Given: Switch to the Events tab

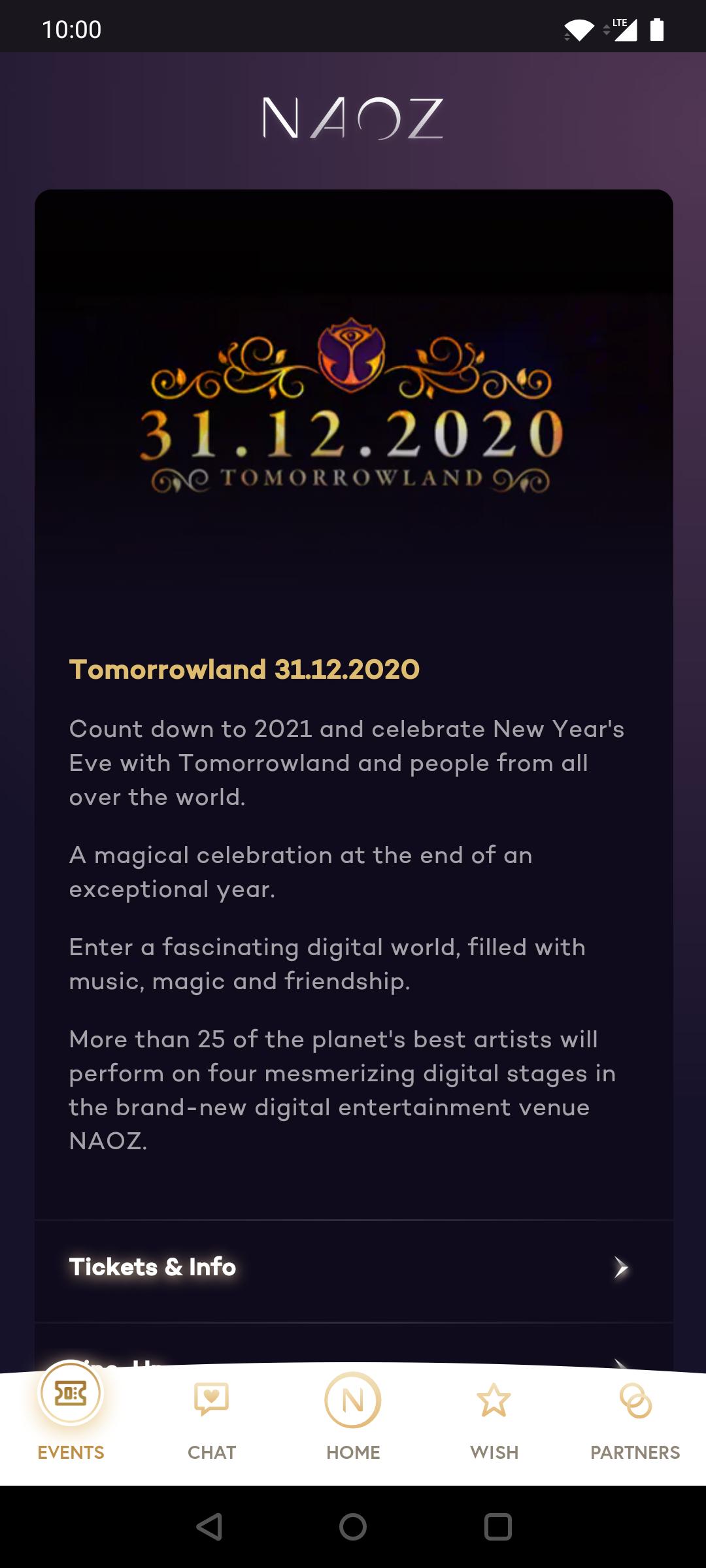Looking at the screenshot, I should click(71, 1411).
